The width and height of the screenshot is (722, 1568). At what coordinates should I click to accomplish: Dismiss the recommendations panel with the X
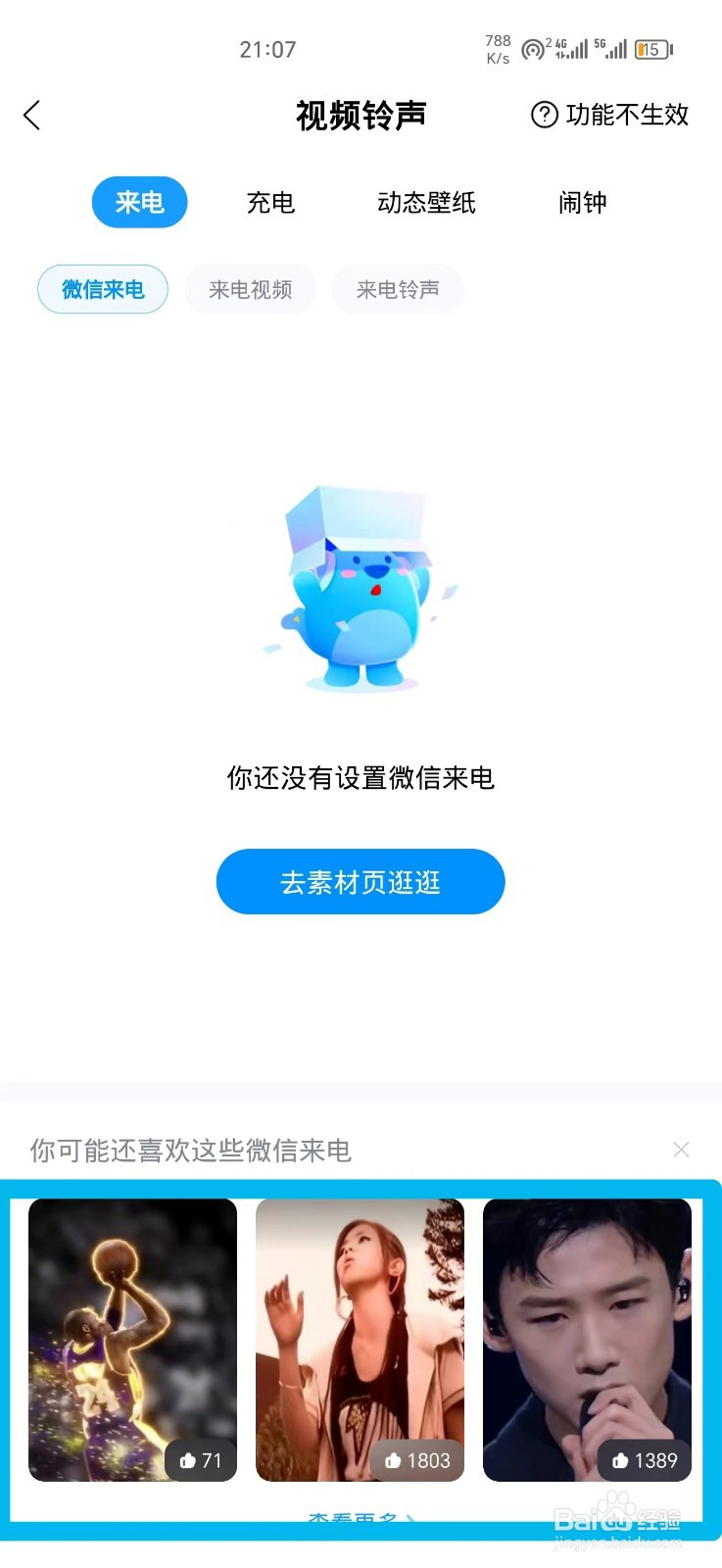tap(682, 1150)
